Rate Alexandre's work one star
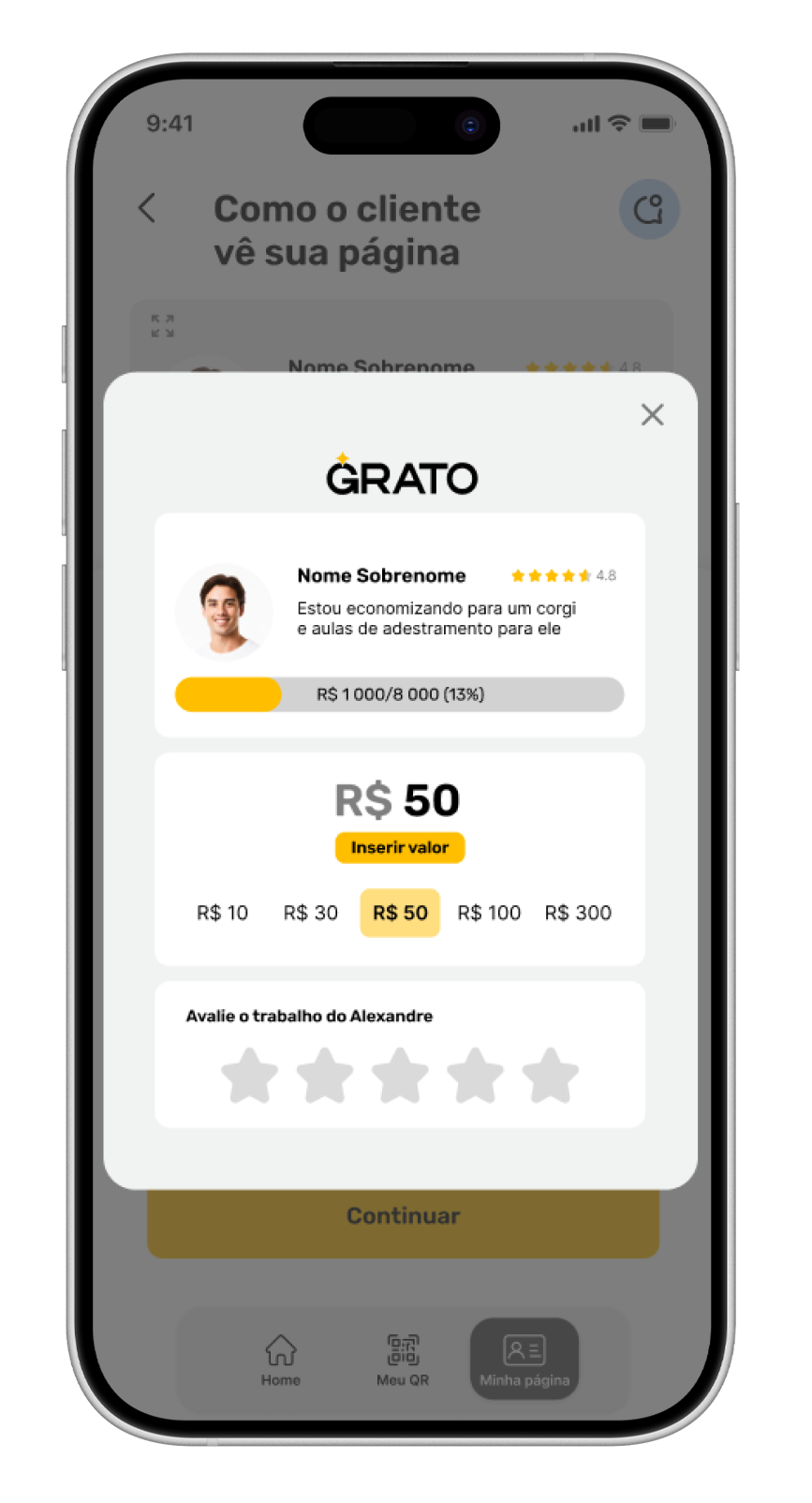Viewport: 812px width, 1503px height. pyautogui.click(x=250, y=1076)
